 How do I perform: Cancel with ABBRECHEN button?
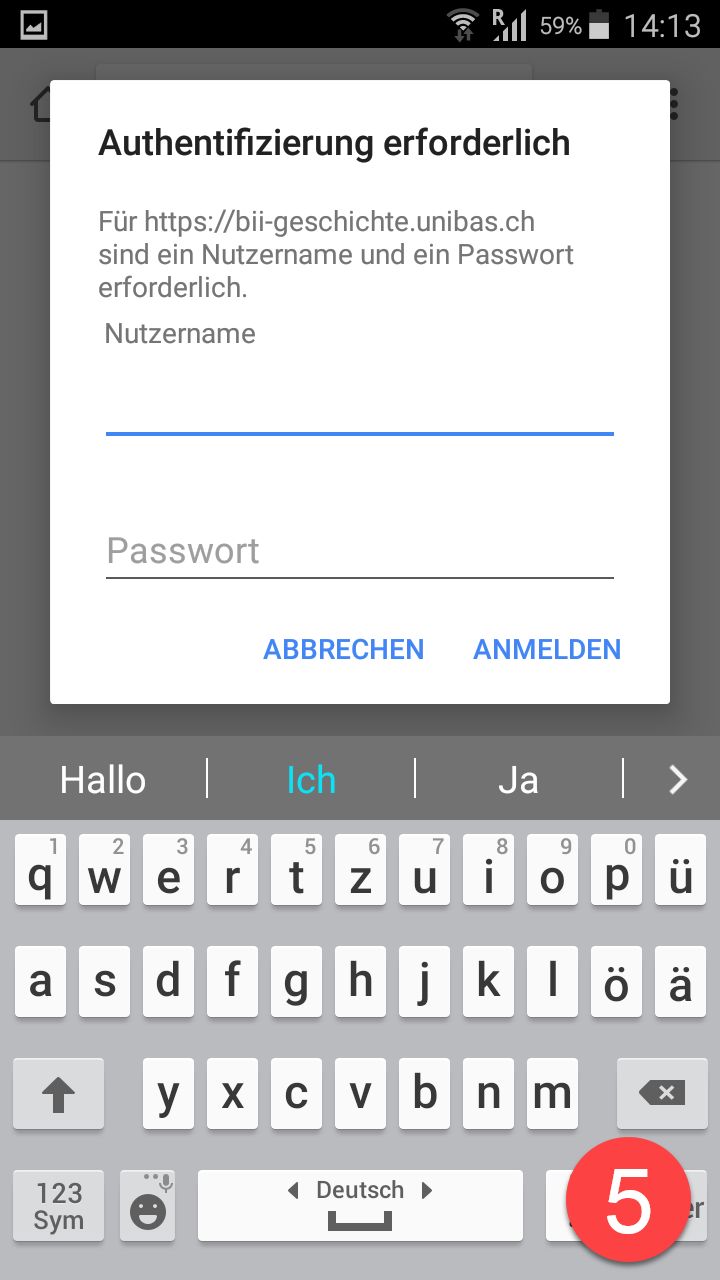pyautogui.click(x=343, y=649)
